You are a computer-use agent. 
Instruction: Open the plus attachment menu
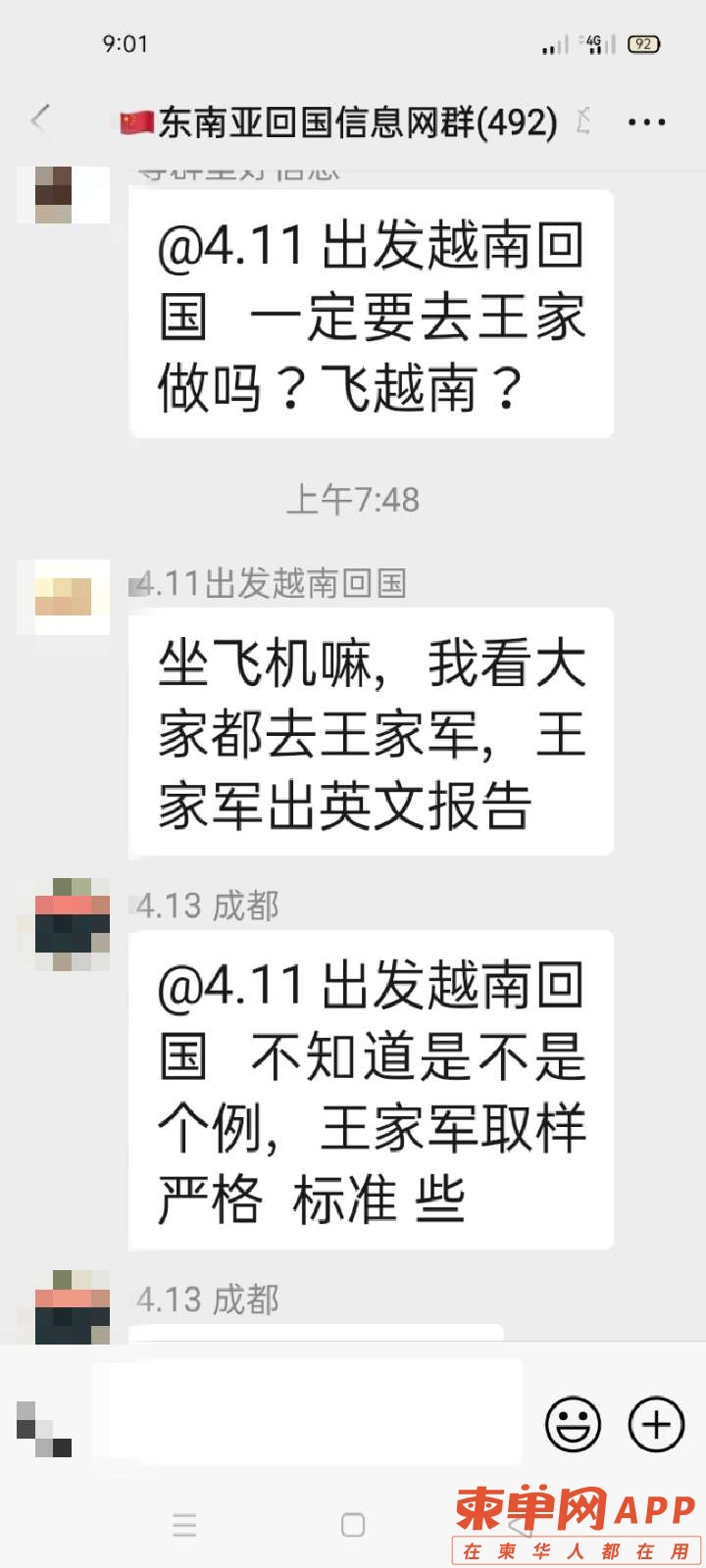(656, 1424)
